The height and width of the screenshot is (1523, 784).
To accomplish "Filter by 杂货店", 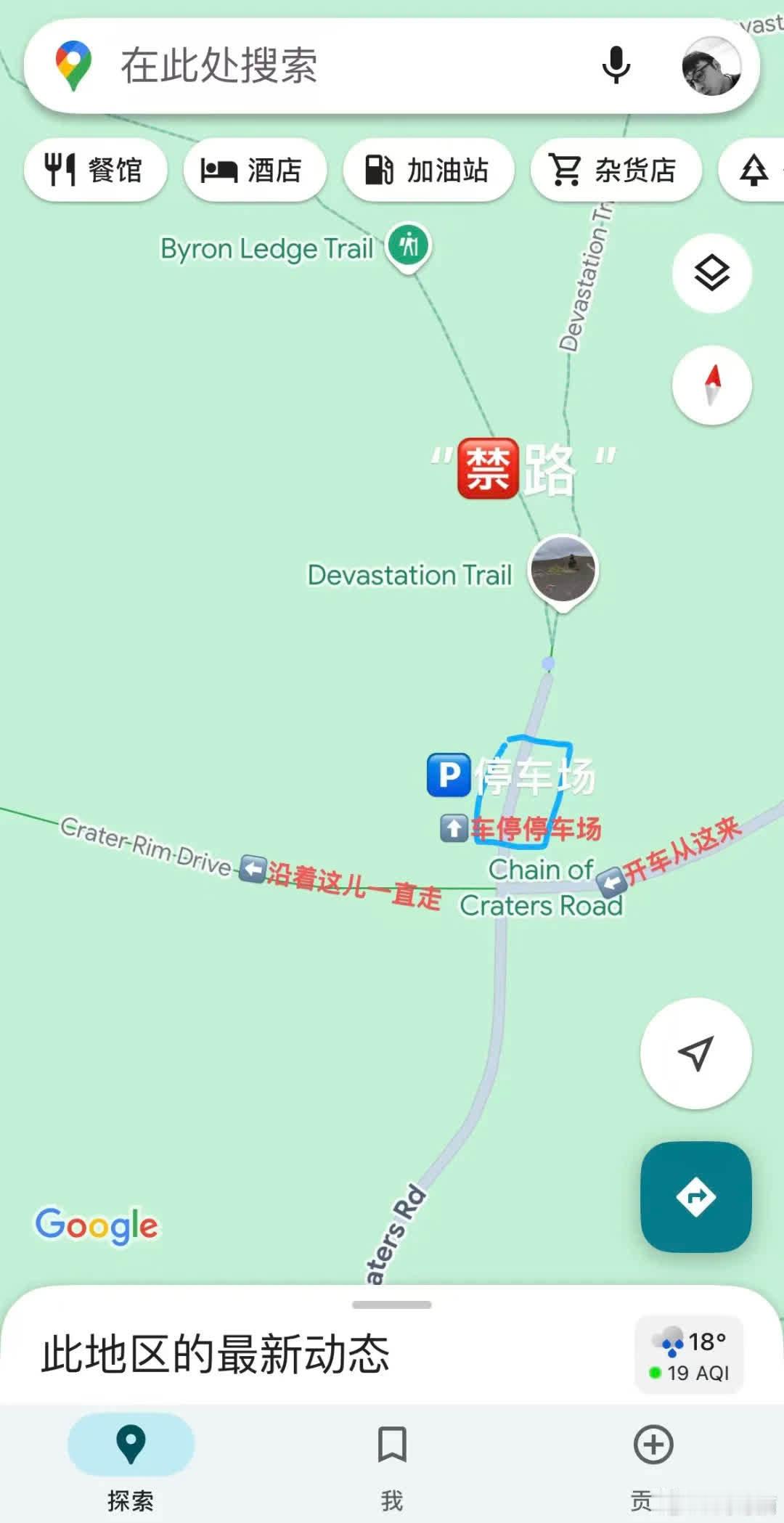I will point(616,170).
